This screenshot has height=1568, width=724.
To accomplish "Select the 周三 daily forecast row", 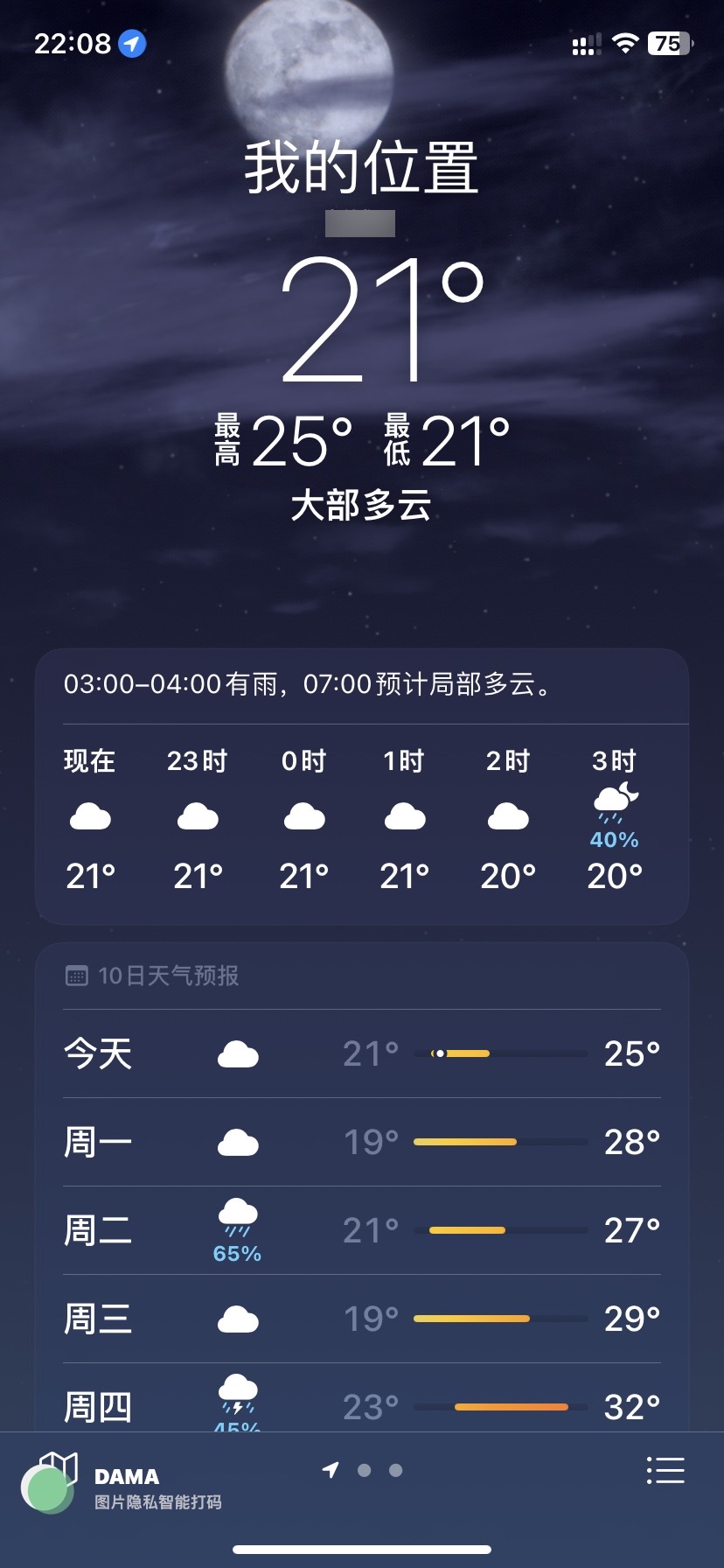I will (x=361, y=1319).
